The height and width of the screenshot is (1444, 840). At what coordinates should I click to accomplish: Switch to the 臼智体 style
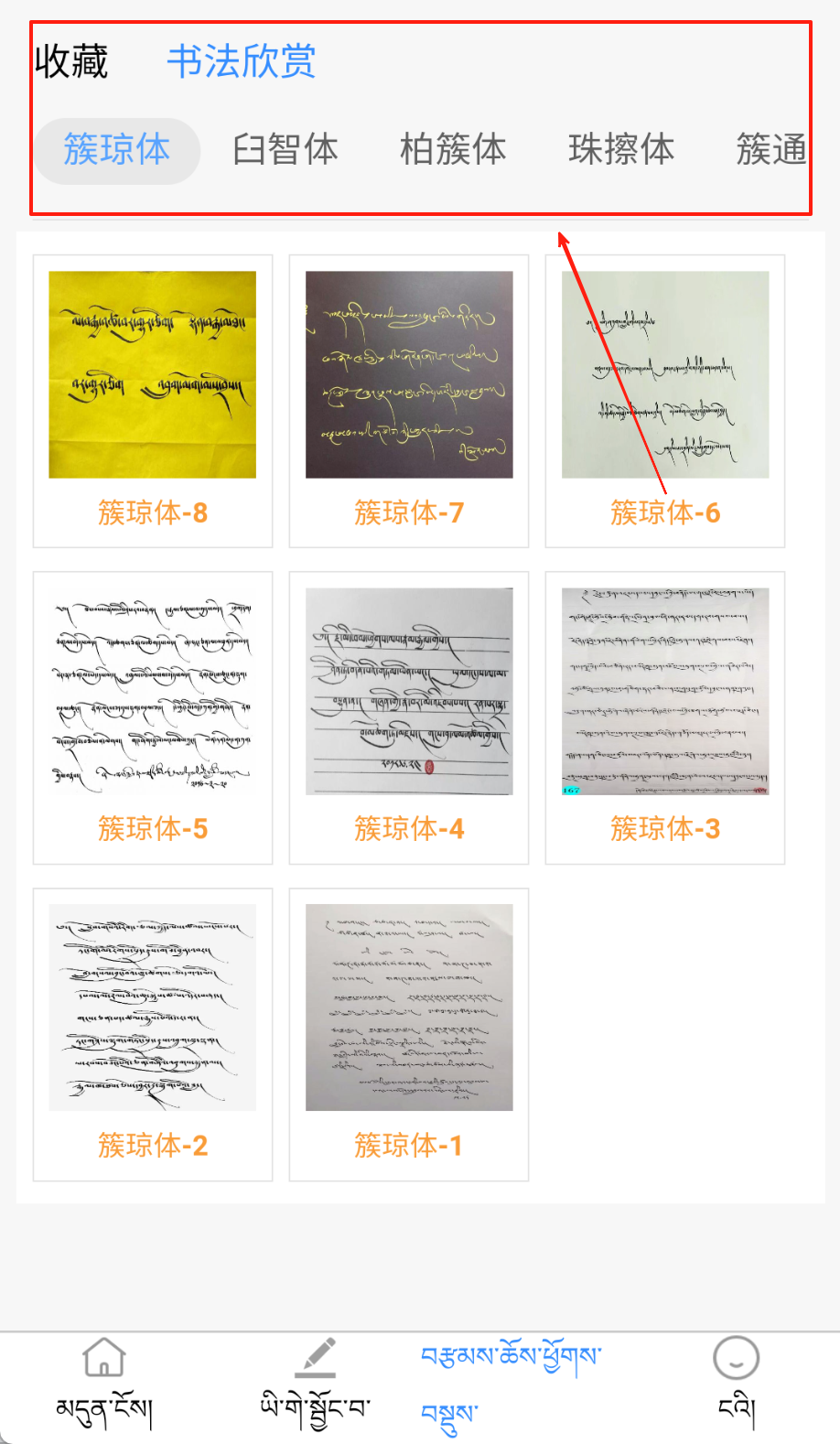pyautogui.click(x=285, y=150)
